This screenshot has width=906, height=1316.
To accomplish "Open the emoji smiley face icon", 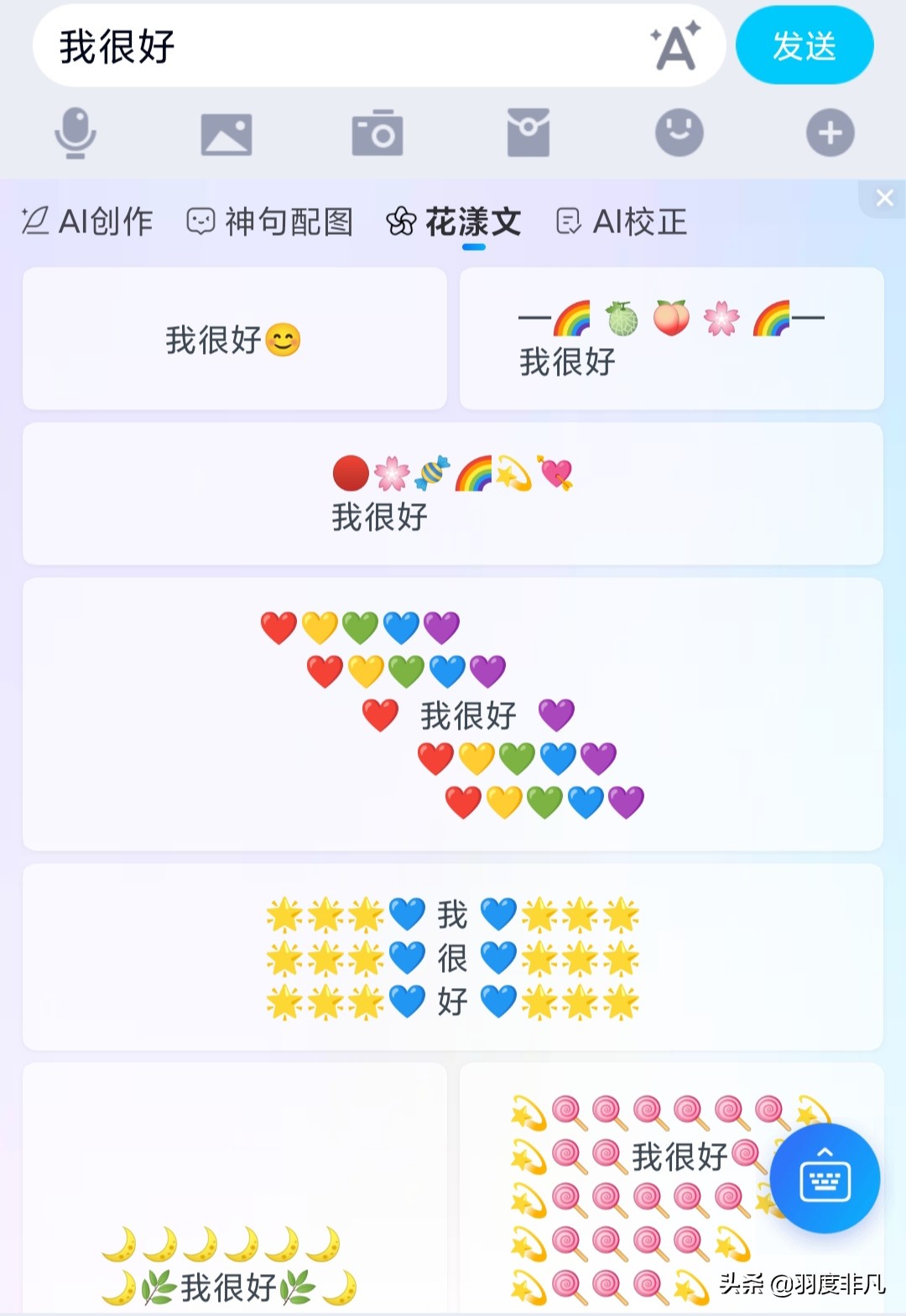I will 679,134.
